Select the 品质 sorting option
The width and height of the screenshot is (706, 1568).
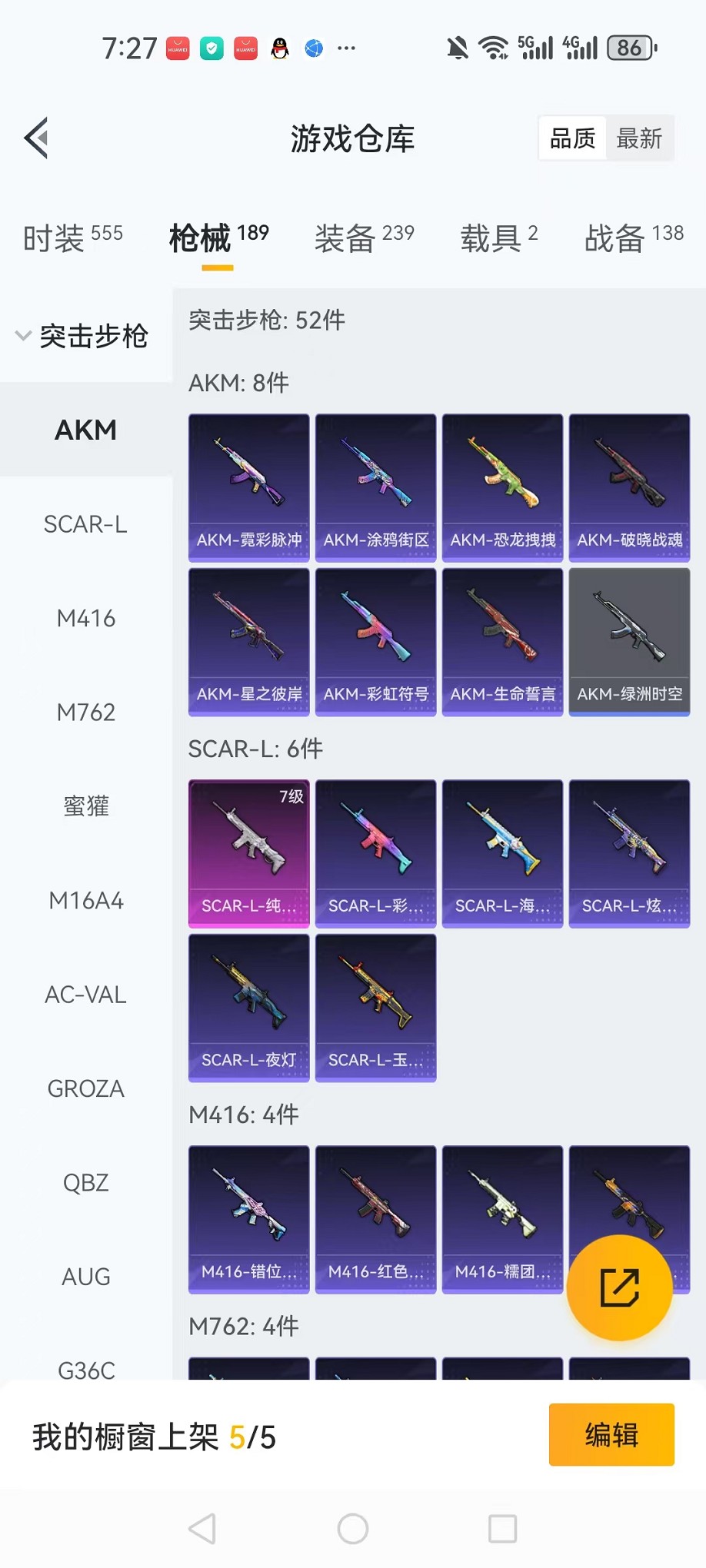pyautogui.click(x=573, y=138)
